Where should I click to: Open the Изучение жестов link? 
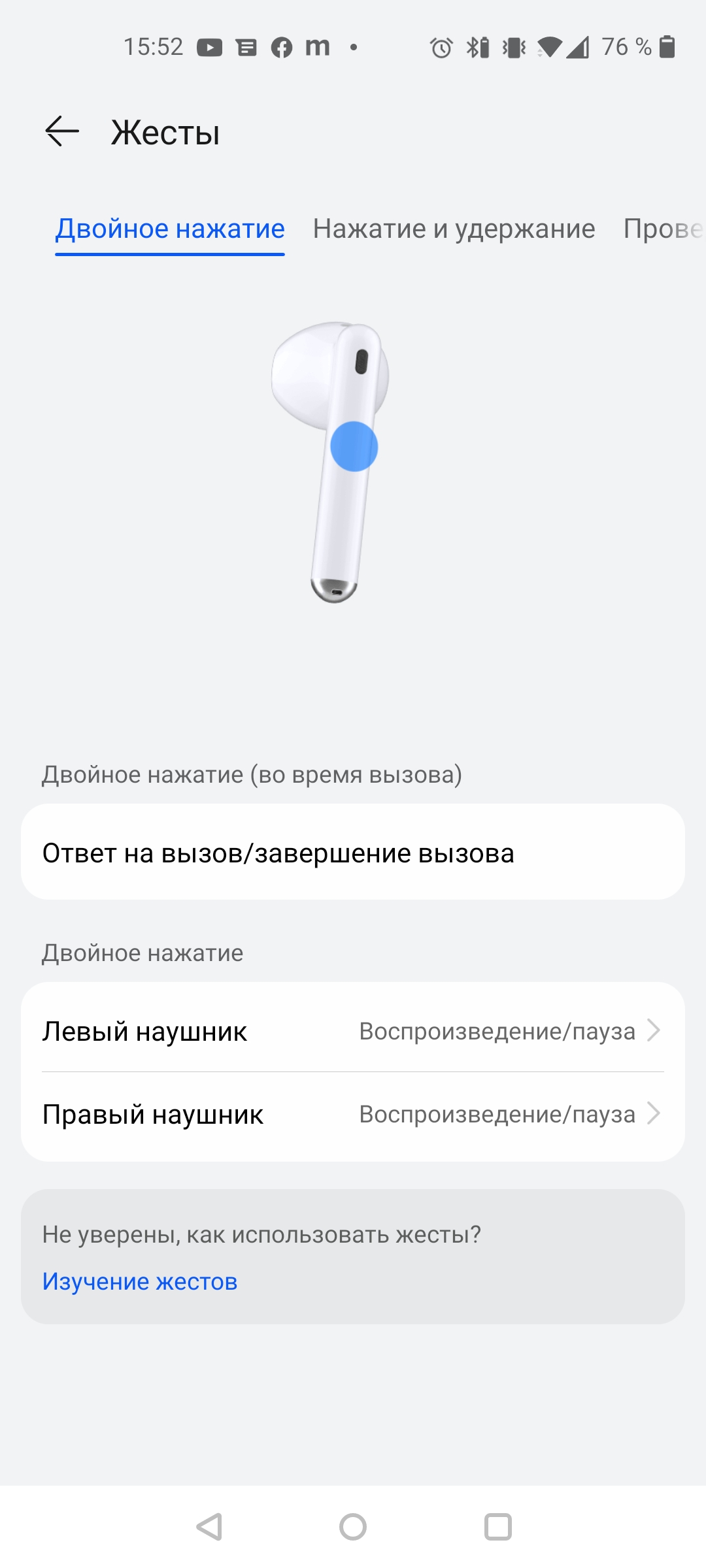point(140,1281)
